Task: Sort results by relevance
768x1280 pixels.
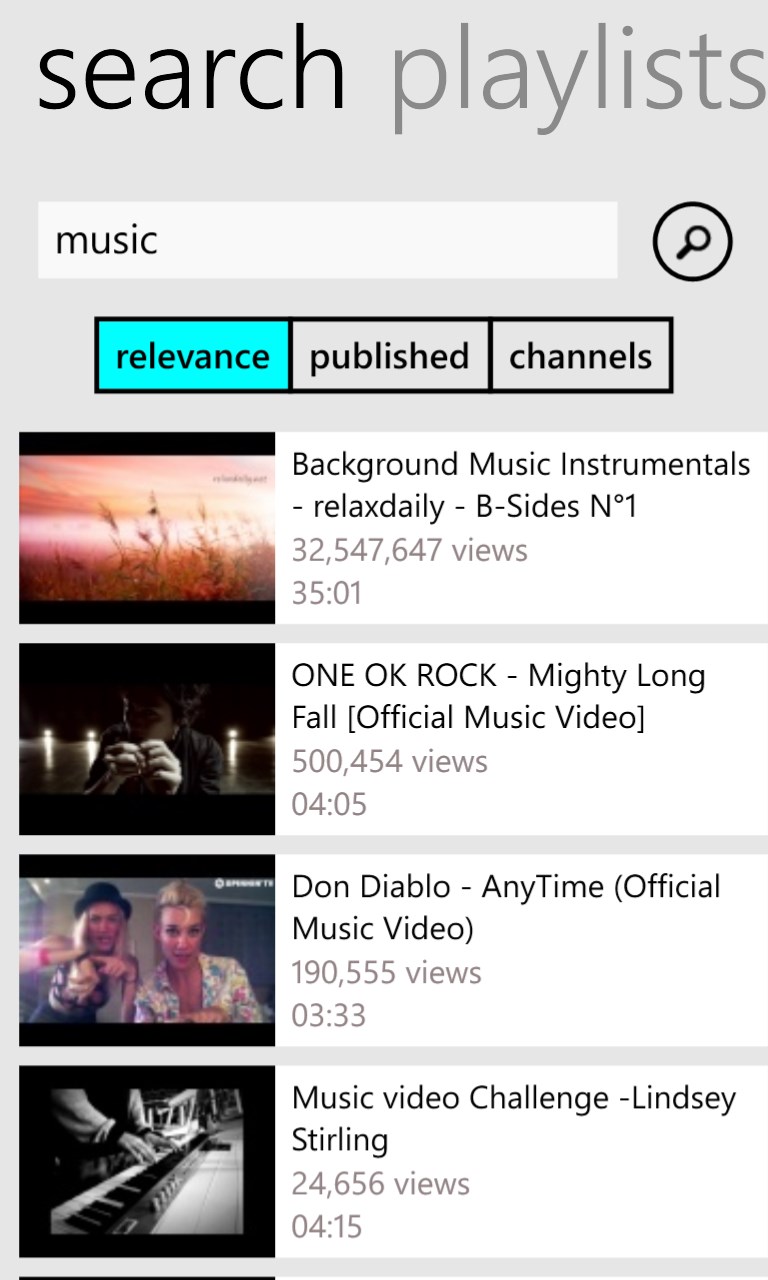Action: pos(193,356)
